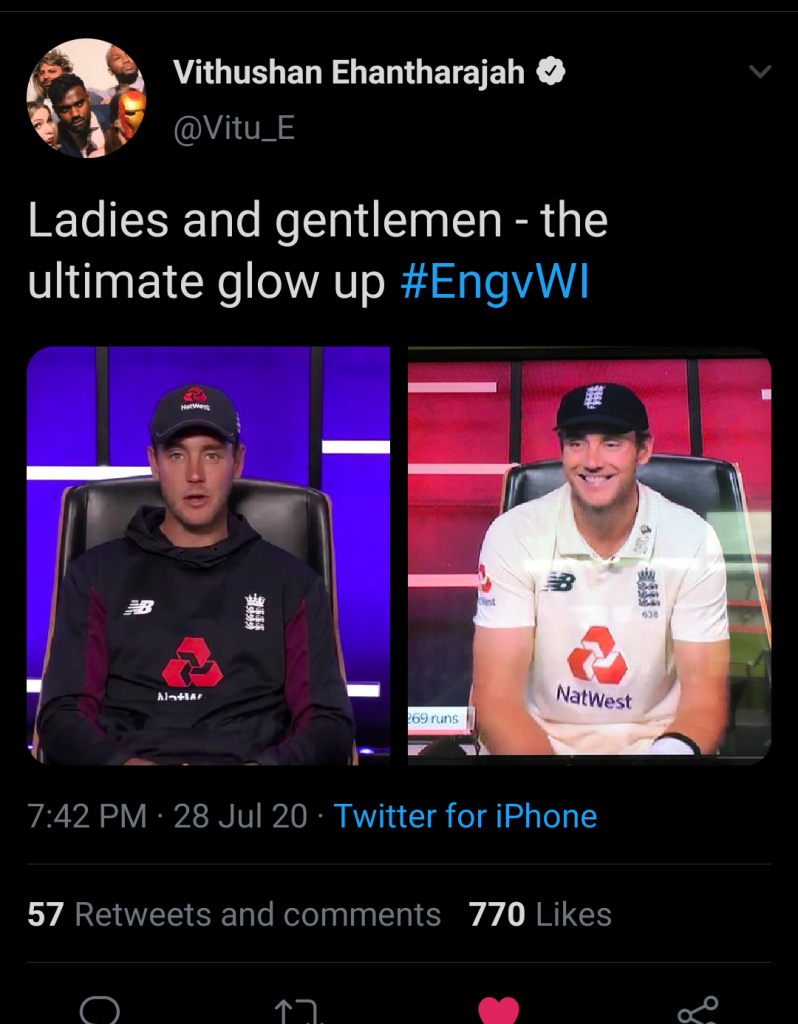
Task: View the 57 Retweets and comments
Action: [234, 914]
